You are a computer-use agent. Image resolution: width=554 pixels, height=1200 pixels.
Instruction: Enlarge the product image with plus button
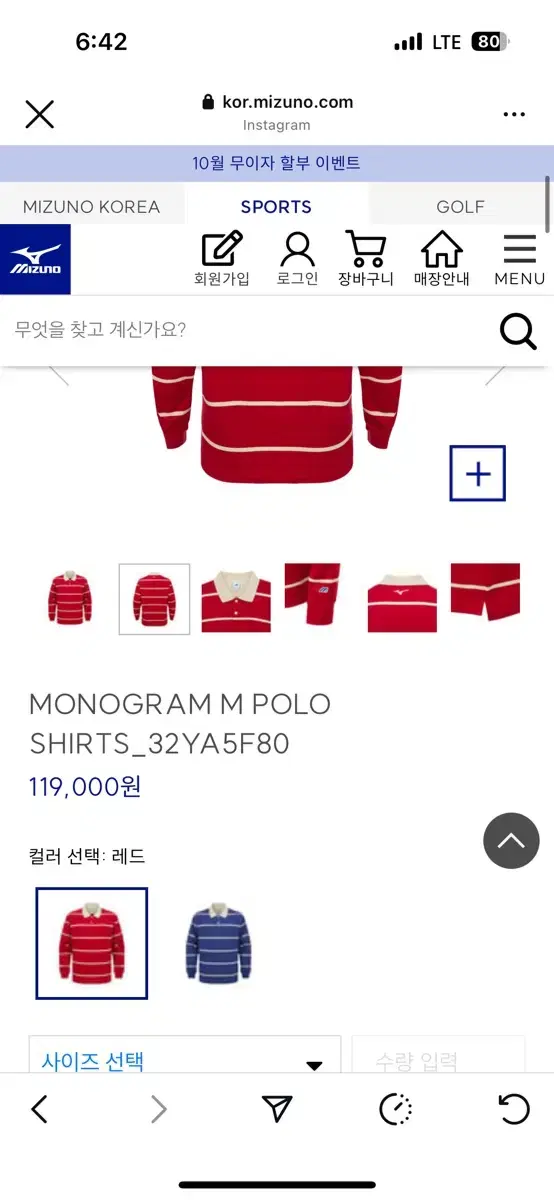pyautogui.click(x=478, y=473)
